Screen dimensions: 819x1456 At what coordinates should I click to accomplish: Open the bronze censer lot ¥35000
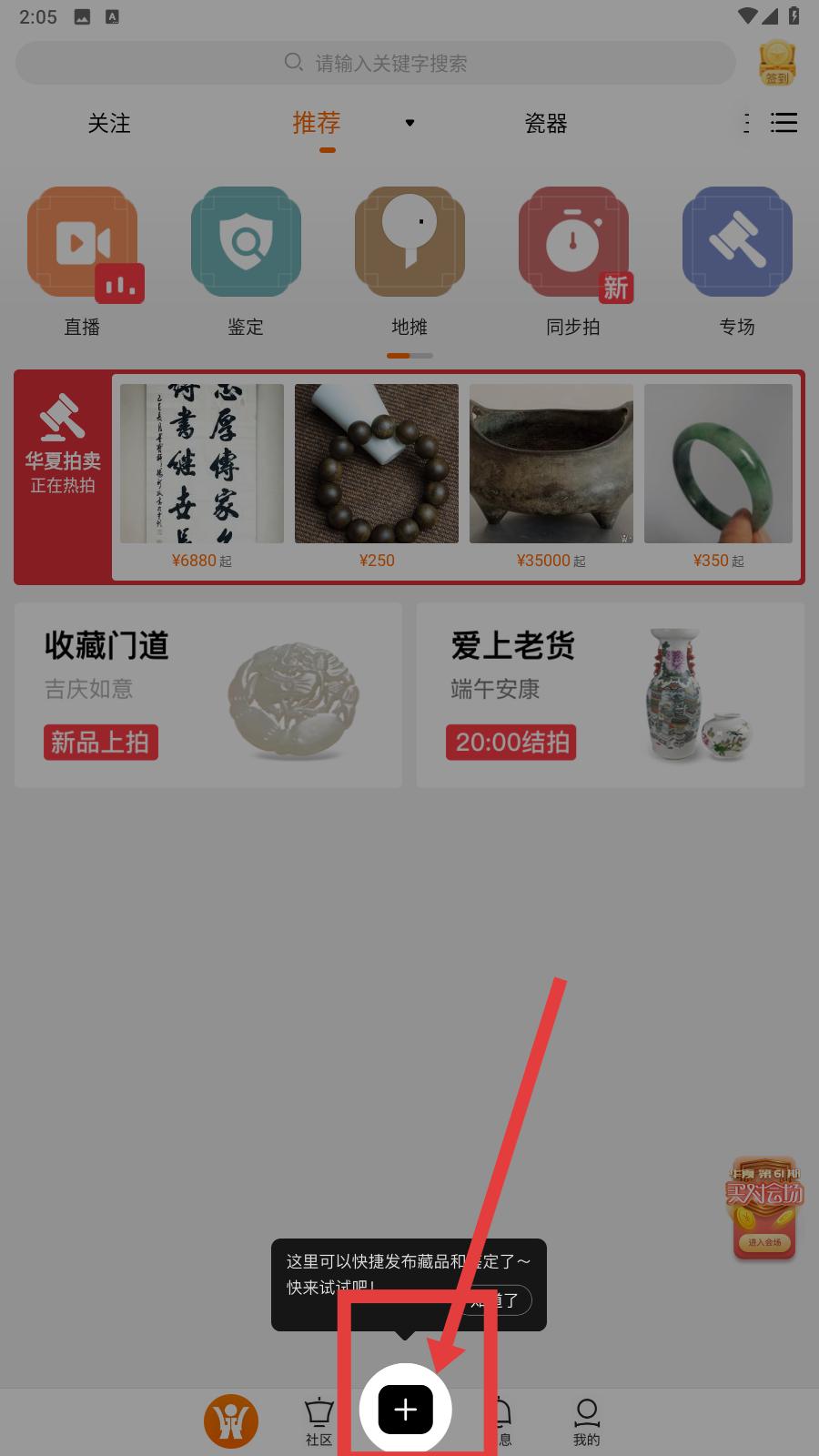click(x=551, y=477)
